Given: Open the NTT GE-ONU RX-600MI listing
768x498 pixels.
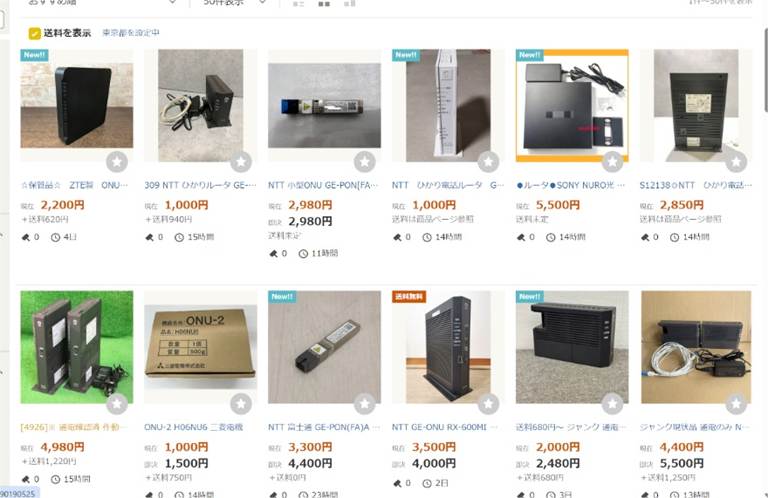Looking at the screenshot, I should (x=448, y=427).
